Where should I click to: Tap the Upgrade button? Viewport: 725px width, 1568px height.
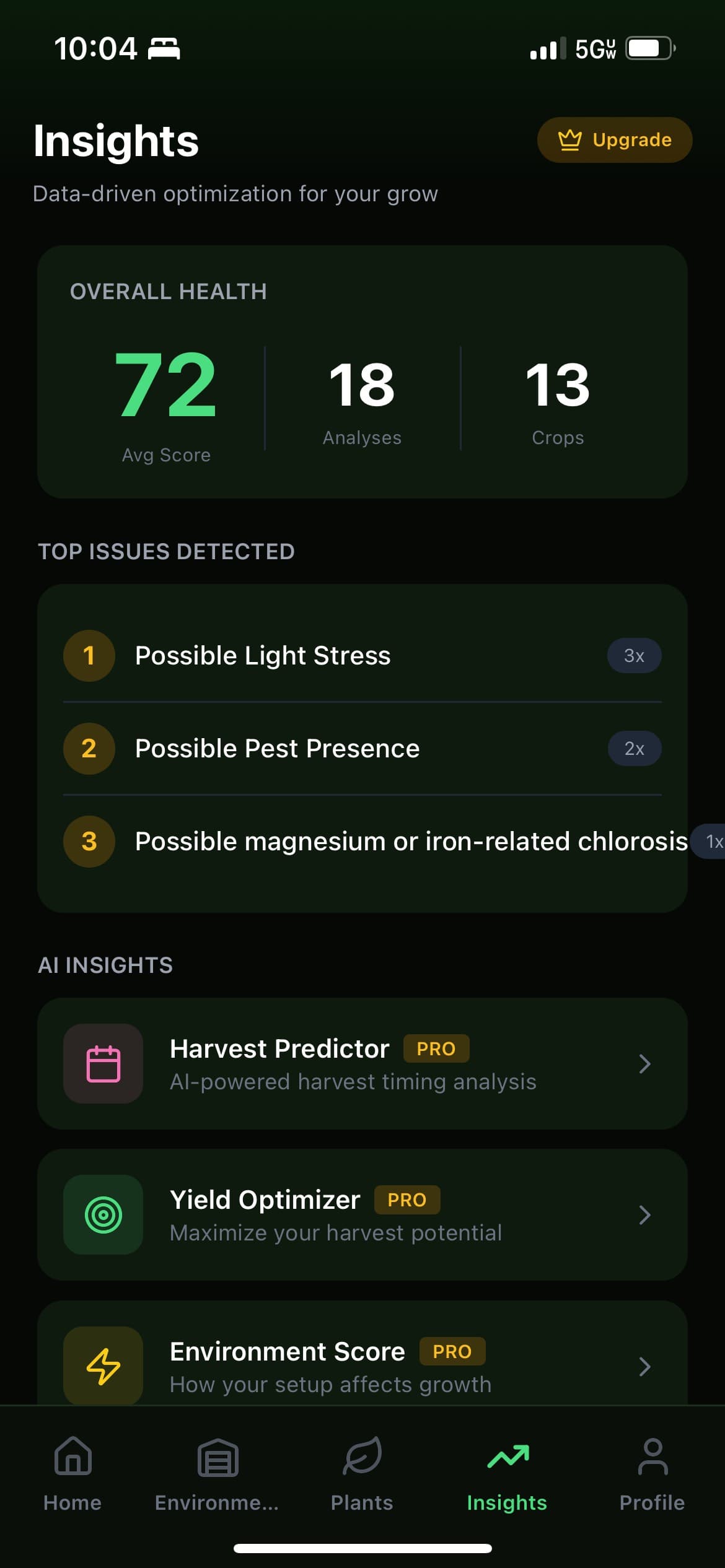click(614, 140)
